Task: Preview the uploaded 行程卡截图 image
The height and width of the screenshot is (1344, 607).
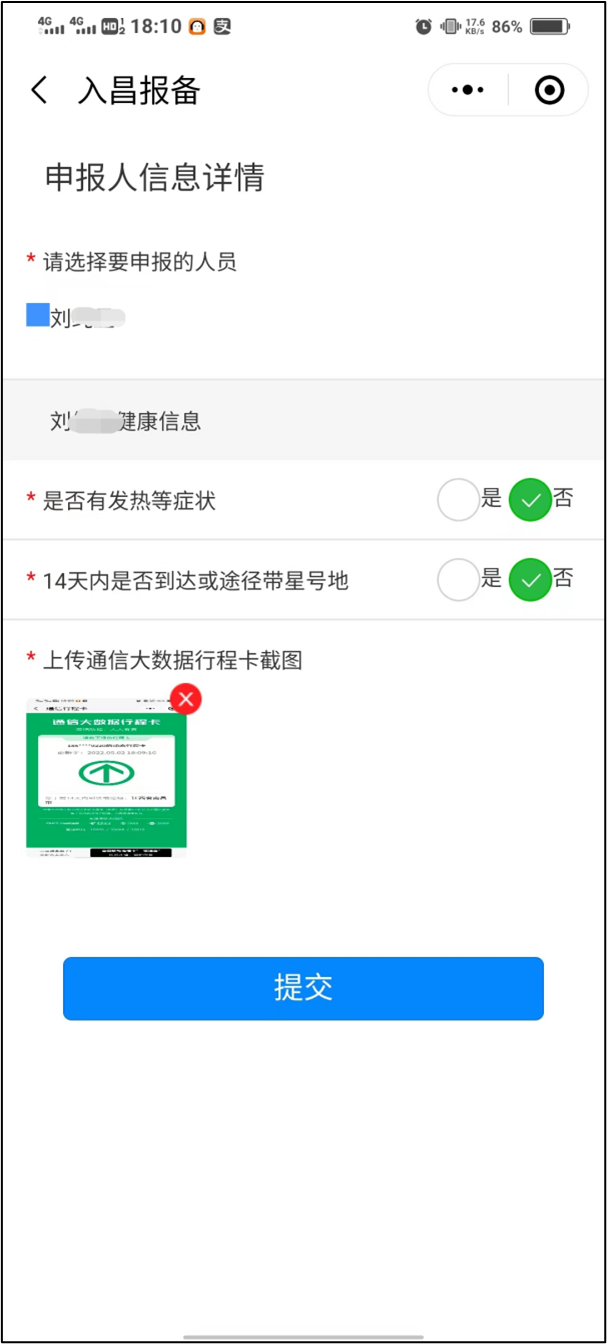Action: pos(105,780)
